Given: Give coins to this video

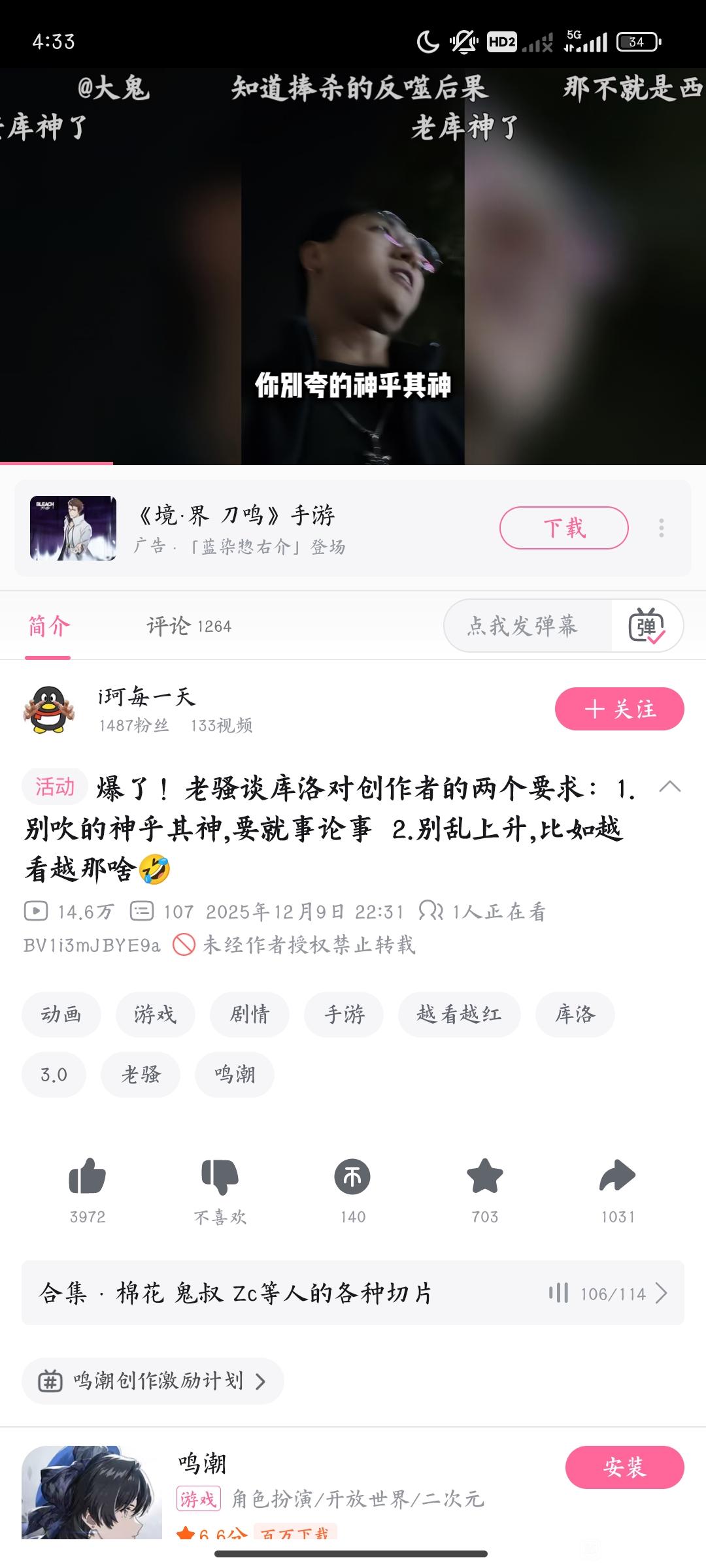Looking at the screenshot, I should pos(352,1177).
